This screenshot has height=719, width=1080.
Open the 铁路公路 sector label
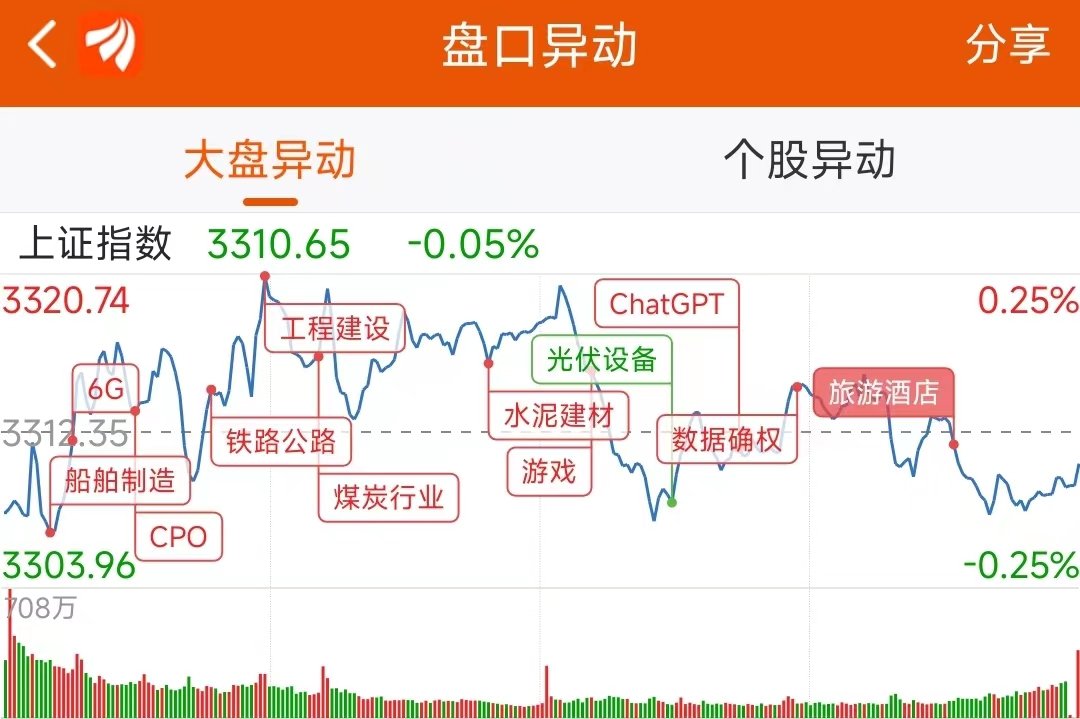[281, 441]
